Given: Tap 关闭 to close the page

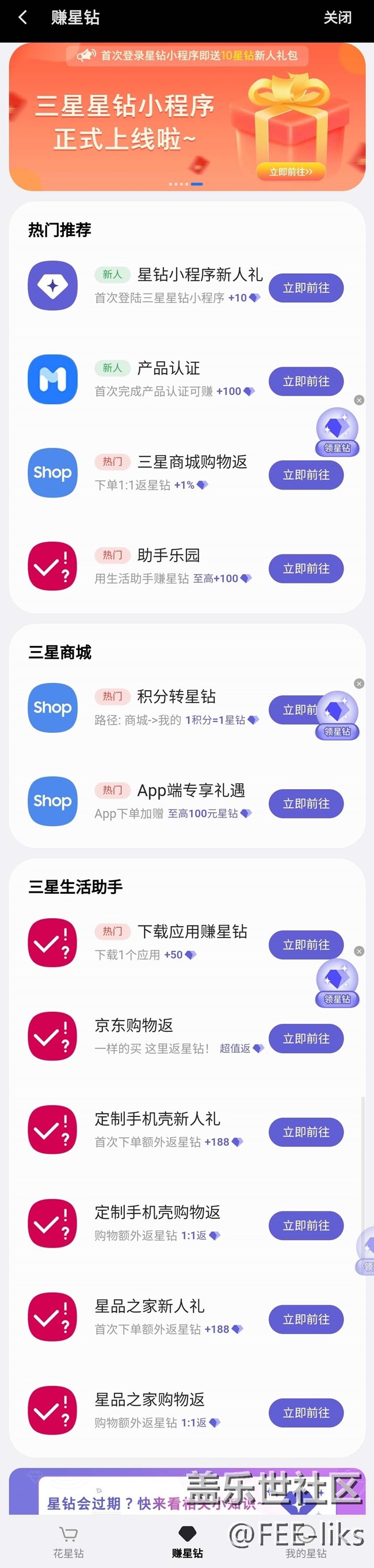Looking at the screenshot, I should pos(337,18).
